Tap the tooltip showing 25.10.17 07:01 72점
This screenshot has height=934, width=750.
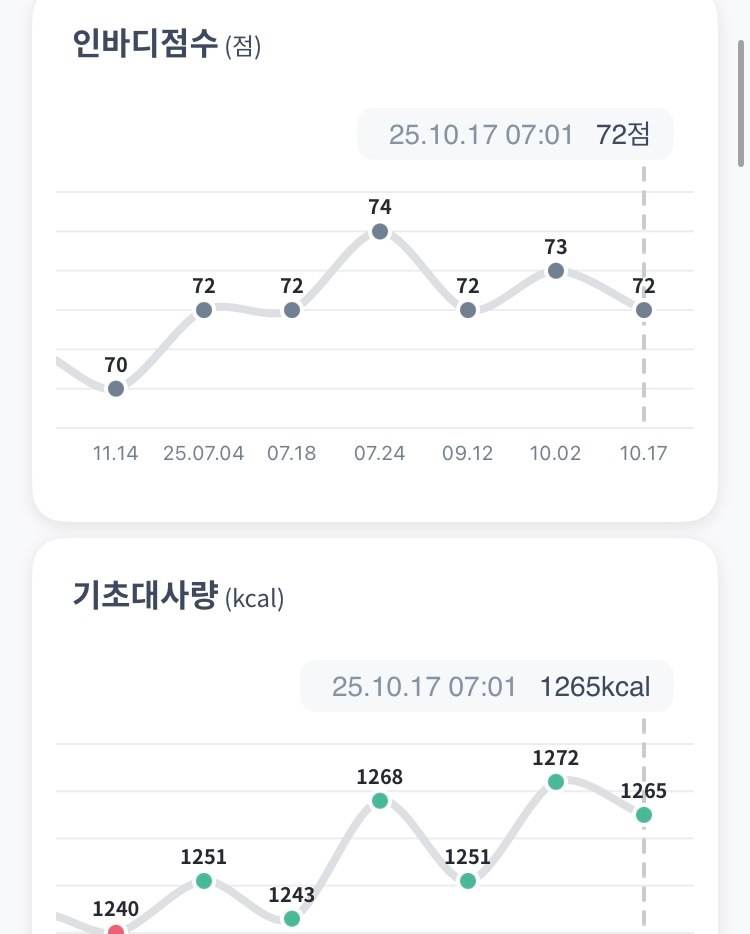[515, 133]
